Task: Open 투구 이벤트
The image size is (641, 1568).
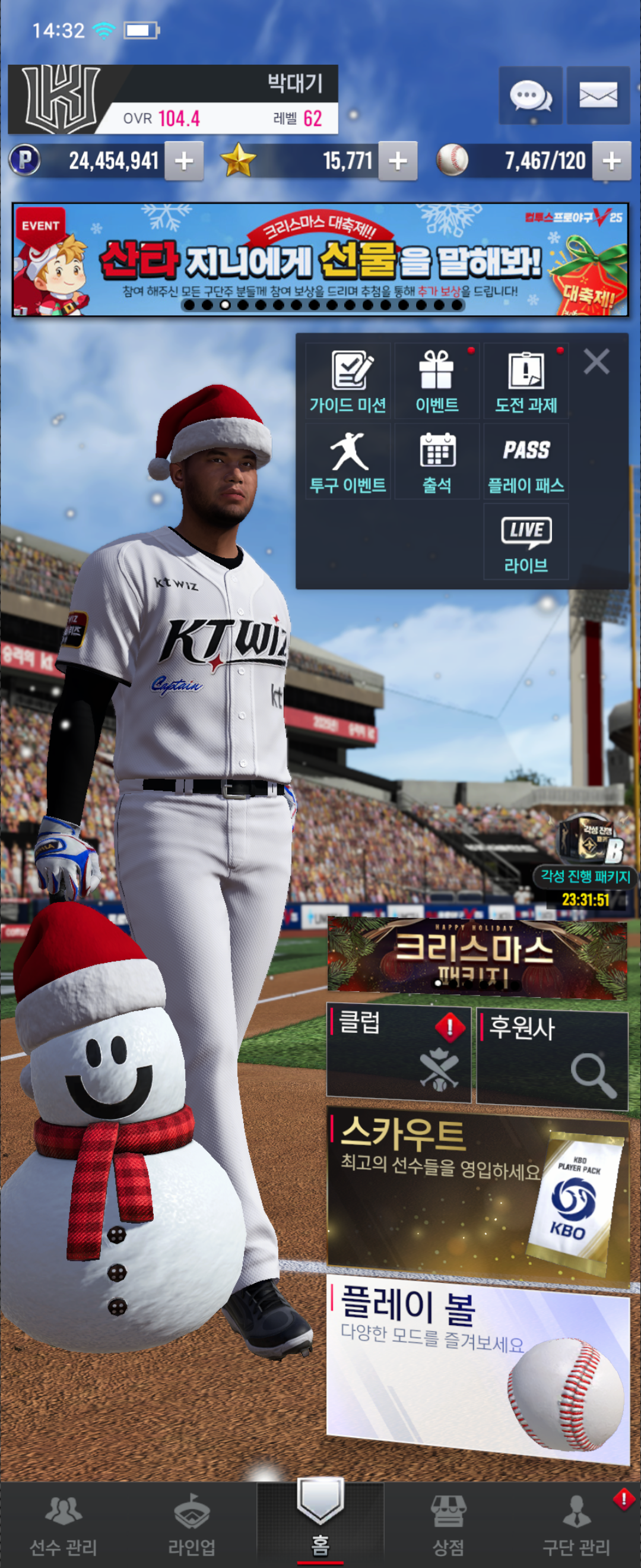Action: 348,461
